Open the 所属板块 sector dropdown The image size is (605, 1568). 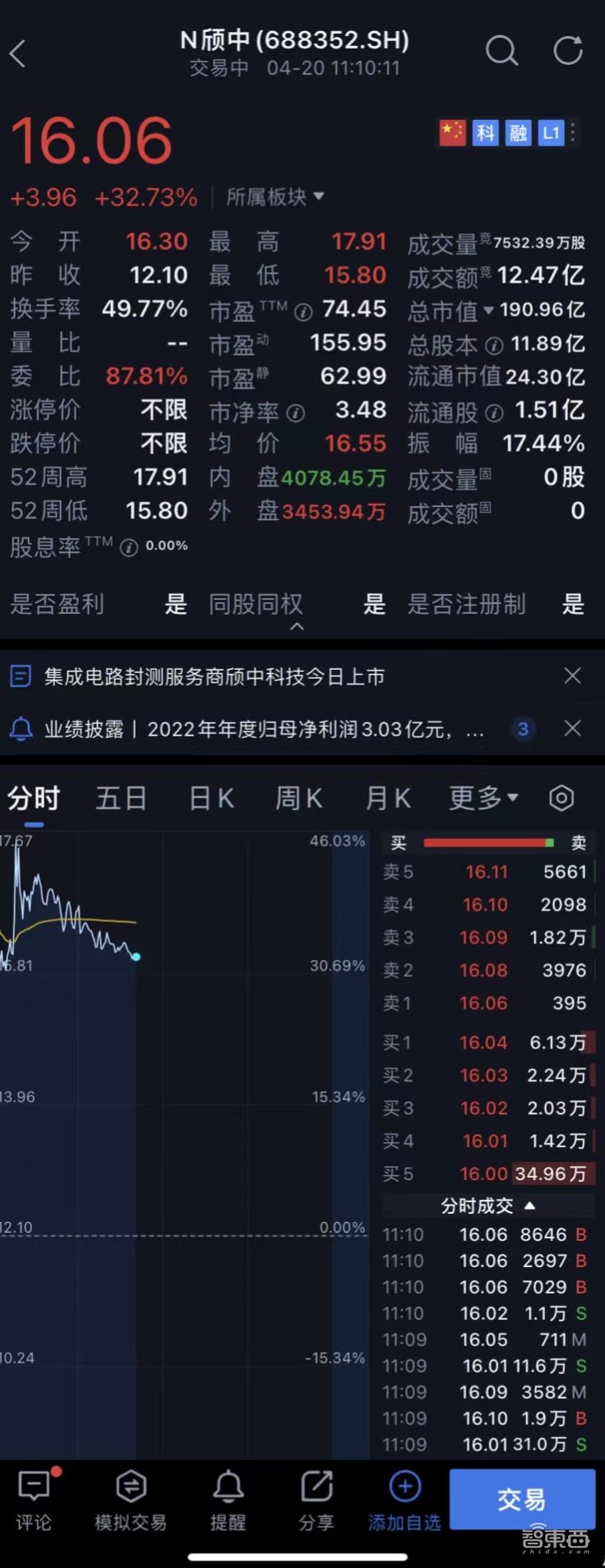tap(274, 197)
